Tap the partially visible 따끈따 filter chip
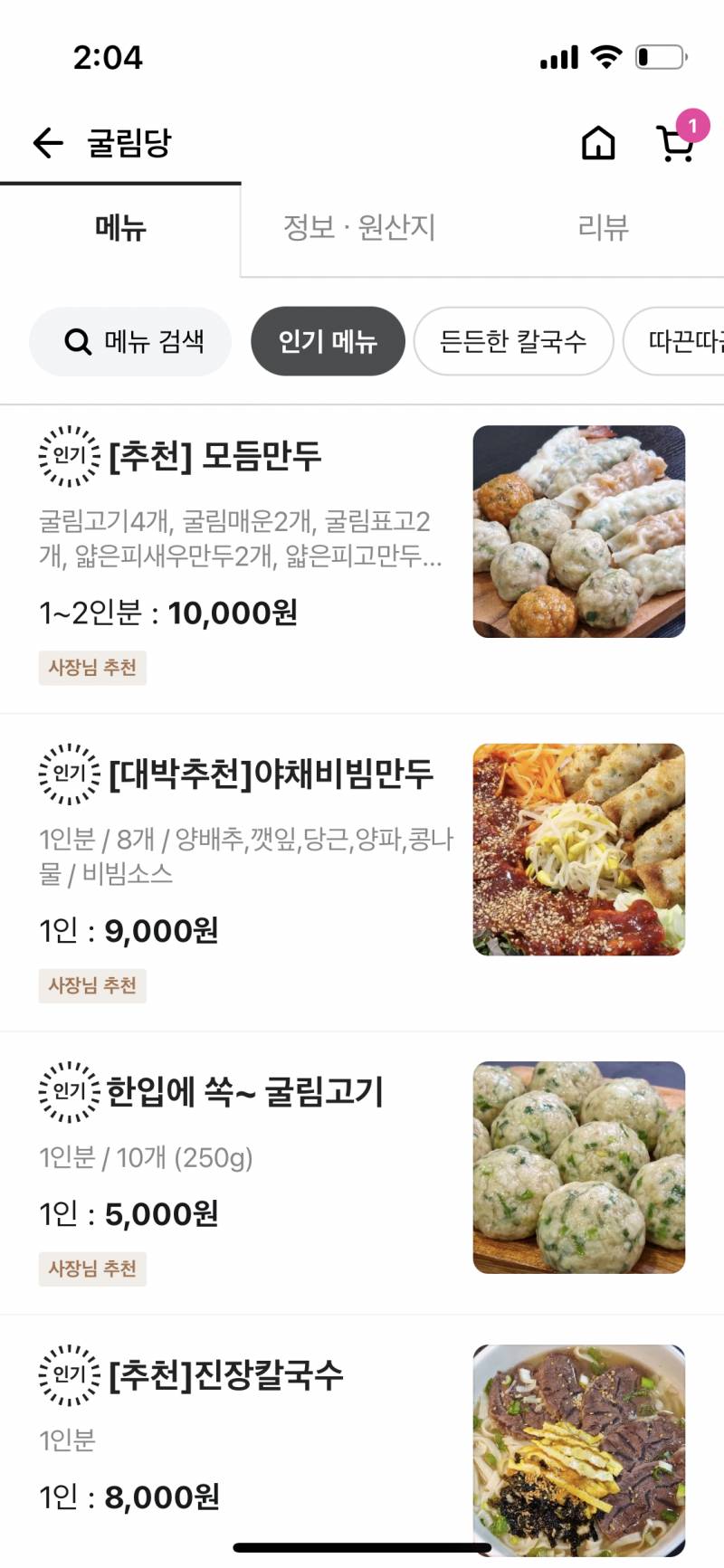This screenshot has width=724, height=1568. pyautogui.click(x=679, y=341)
